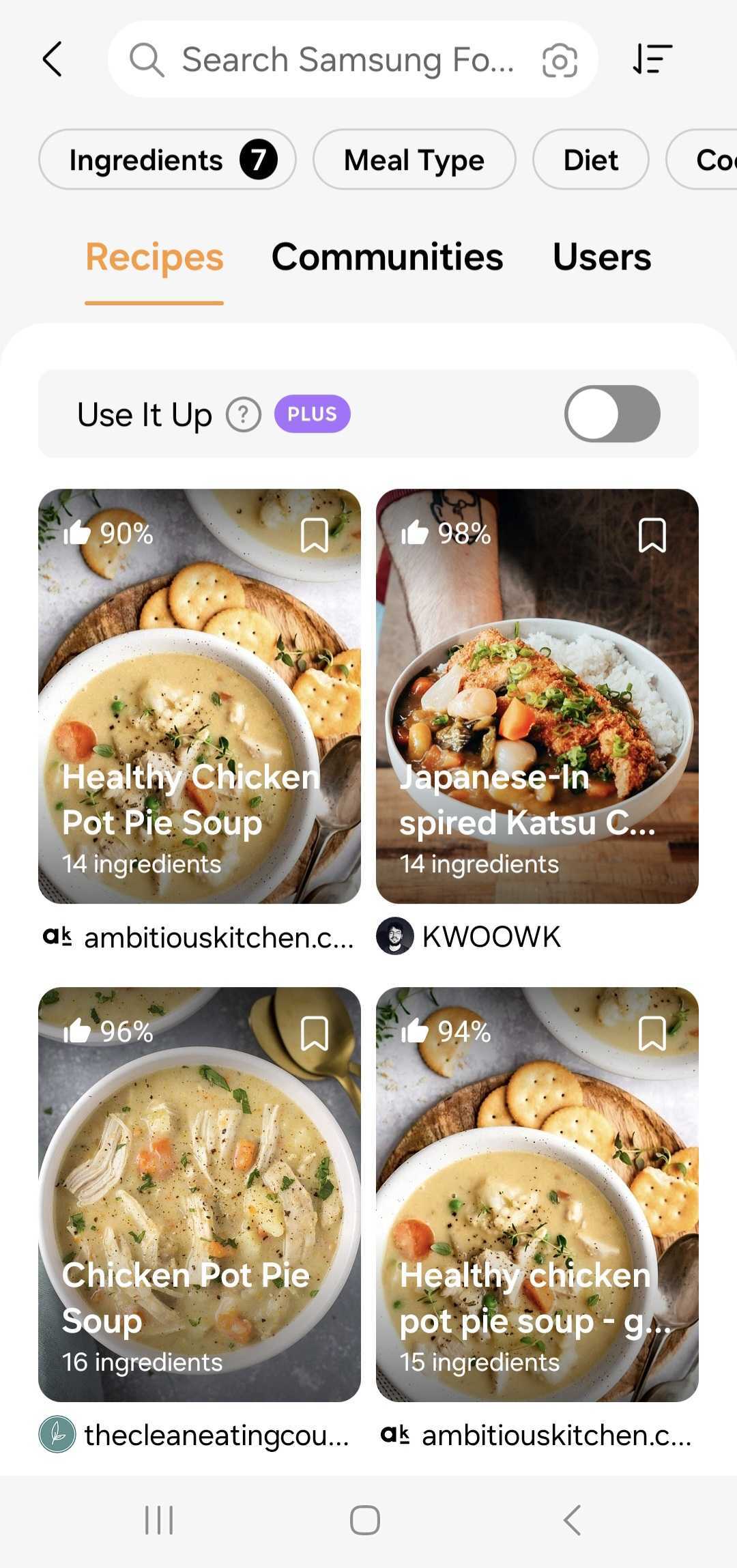Open the camera visual search

[x=558, y=61]
